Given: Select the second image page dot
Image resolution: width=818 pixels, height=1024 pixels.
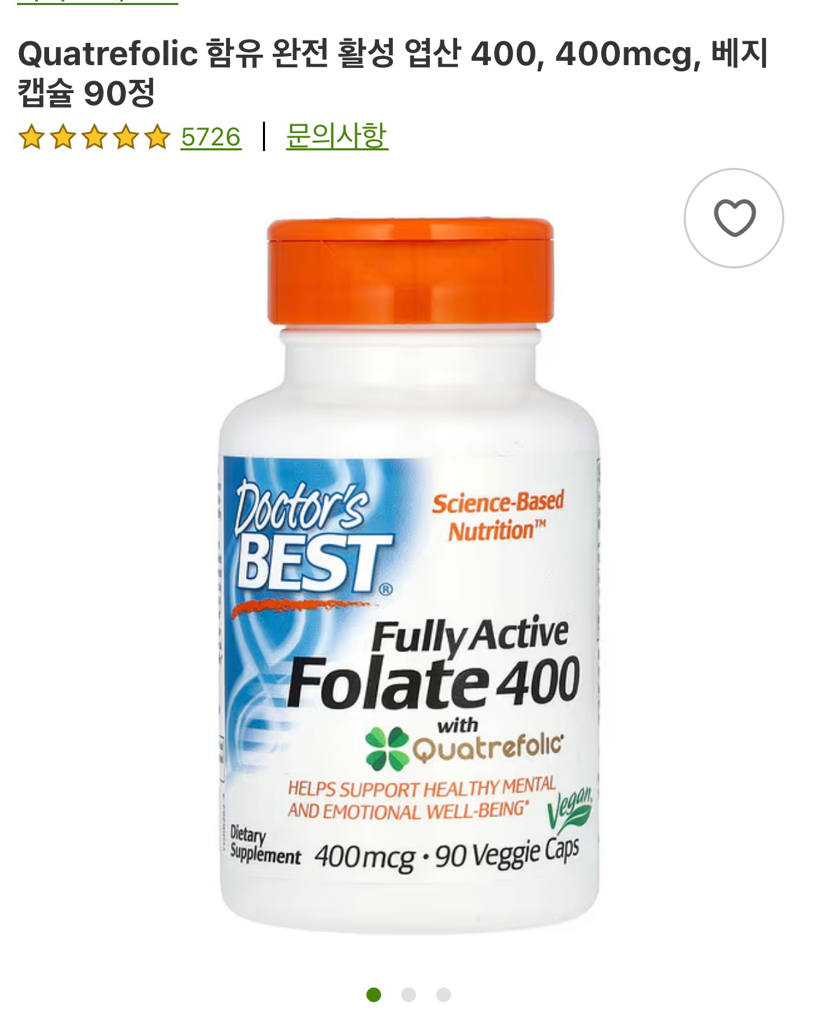Looking at the screenshot, I should [x=408, y=994].
